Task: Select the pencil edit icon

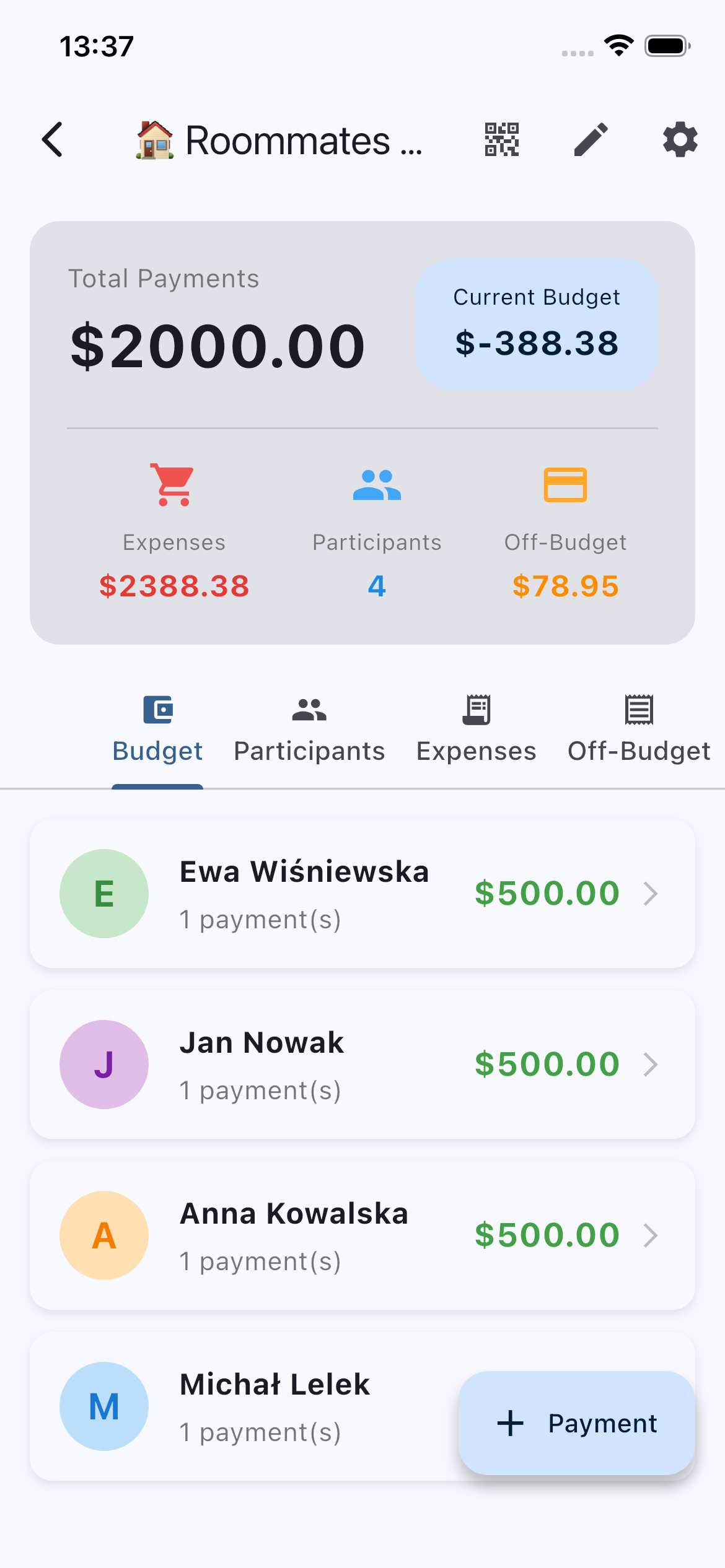Action: (590, 140)
